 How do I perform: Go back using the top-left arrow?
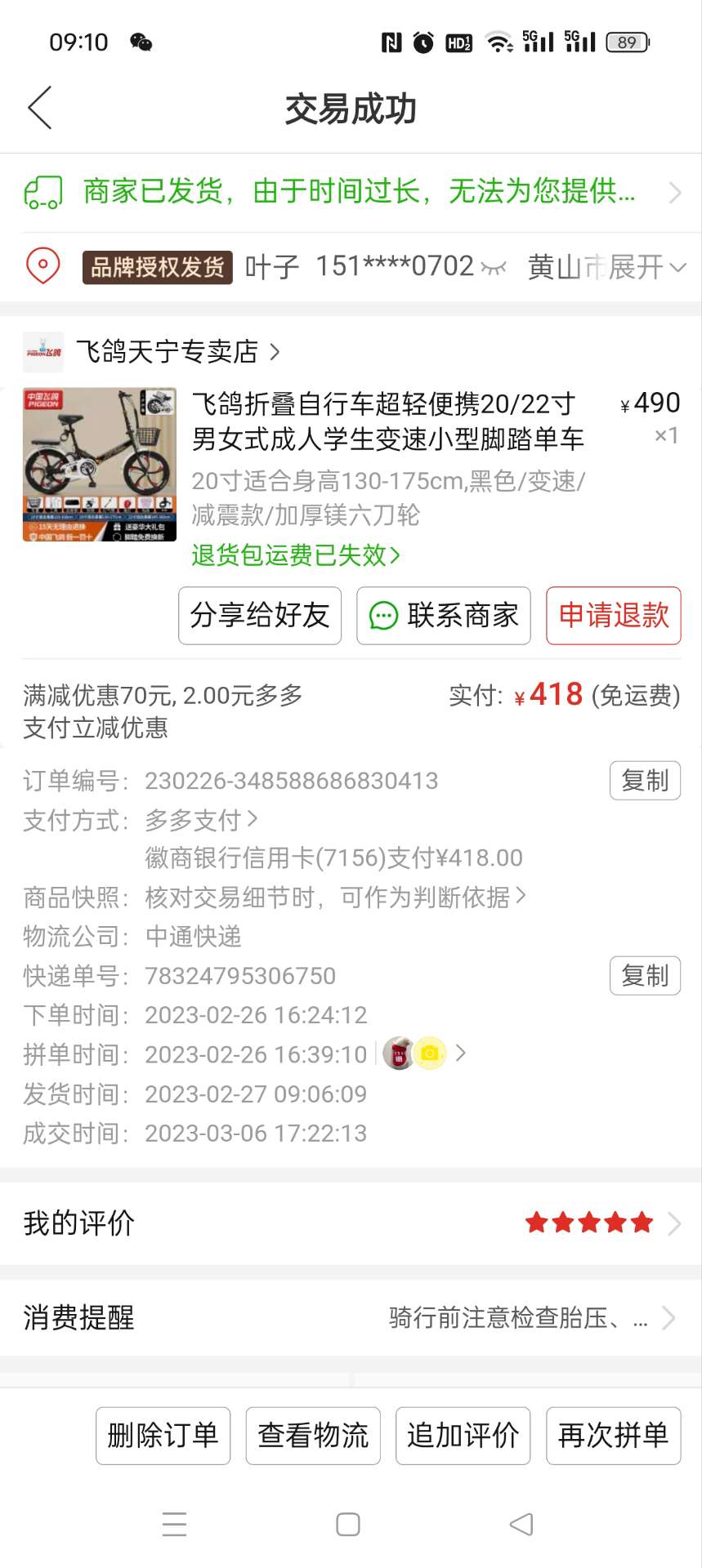[39, 108]
